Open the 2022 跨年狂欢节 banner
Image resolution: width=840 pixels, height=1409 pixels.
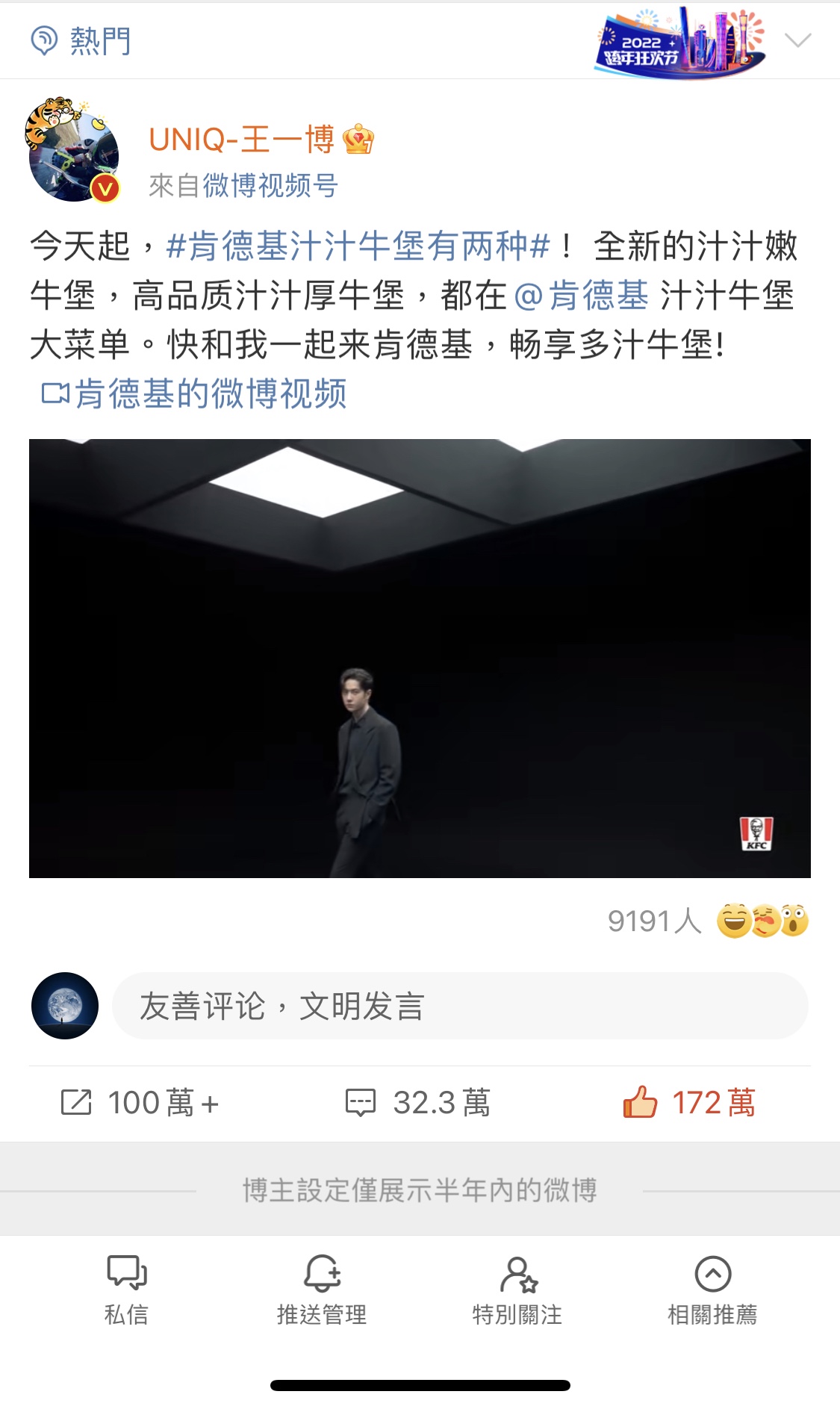[x=679, y=42]
